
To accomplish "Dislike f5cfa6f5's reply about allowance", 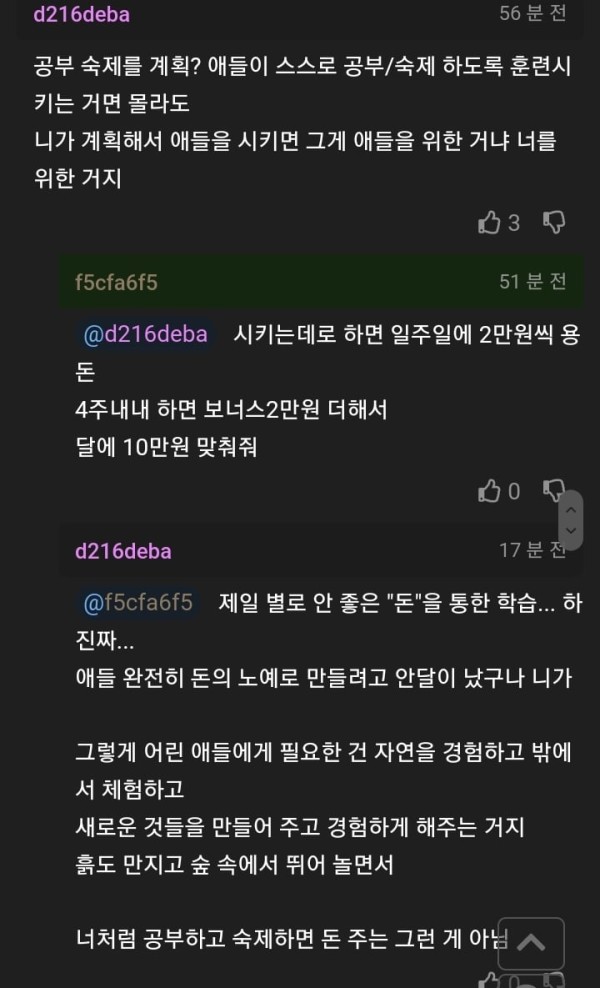I will click(x=553, y=490).
